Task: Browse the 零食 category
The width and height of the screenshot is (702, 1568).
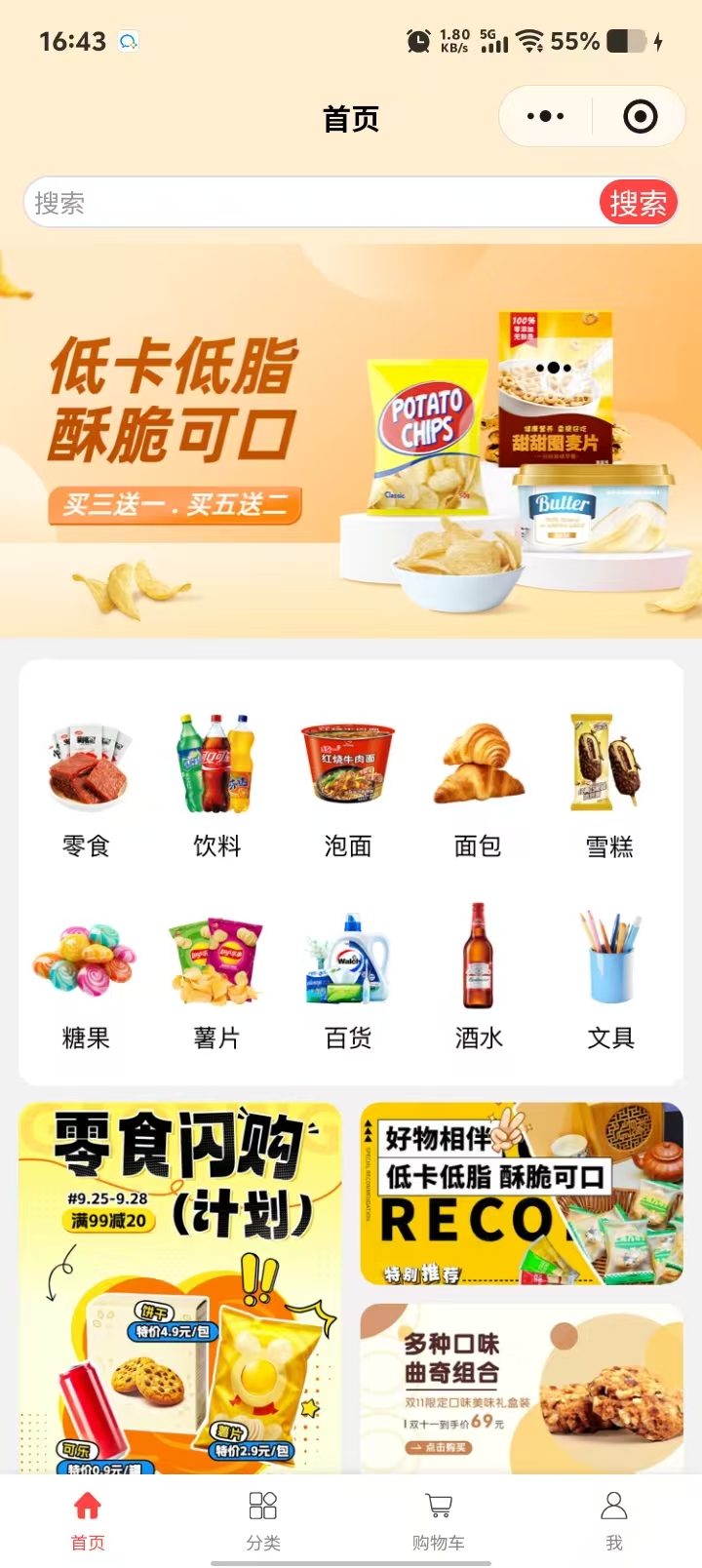Action: 87,786
